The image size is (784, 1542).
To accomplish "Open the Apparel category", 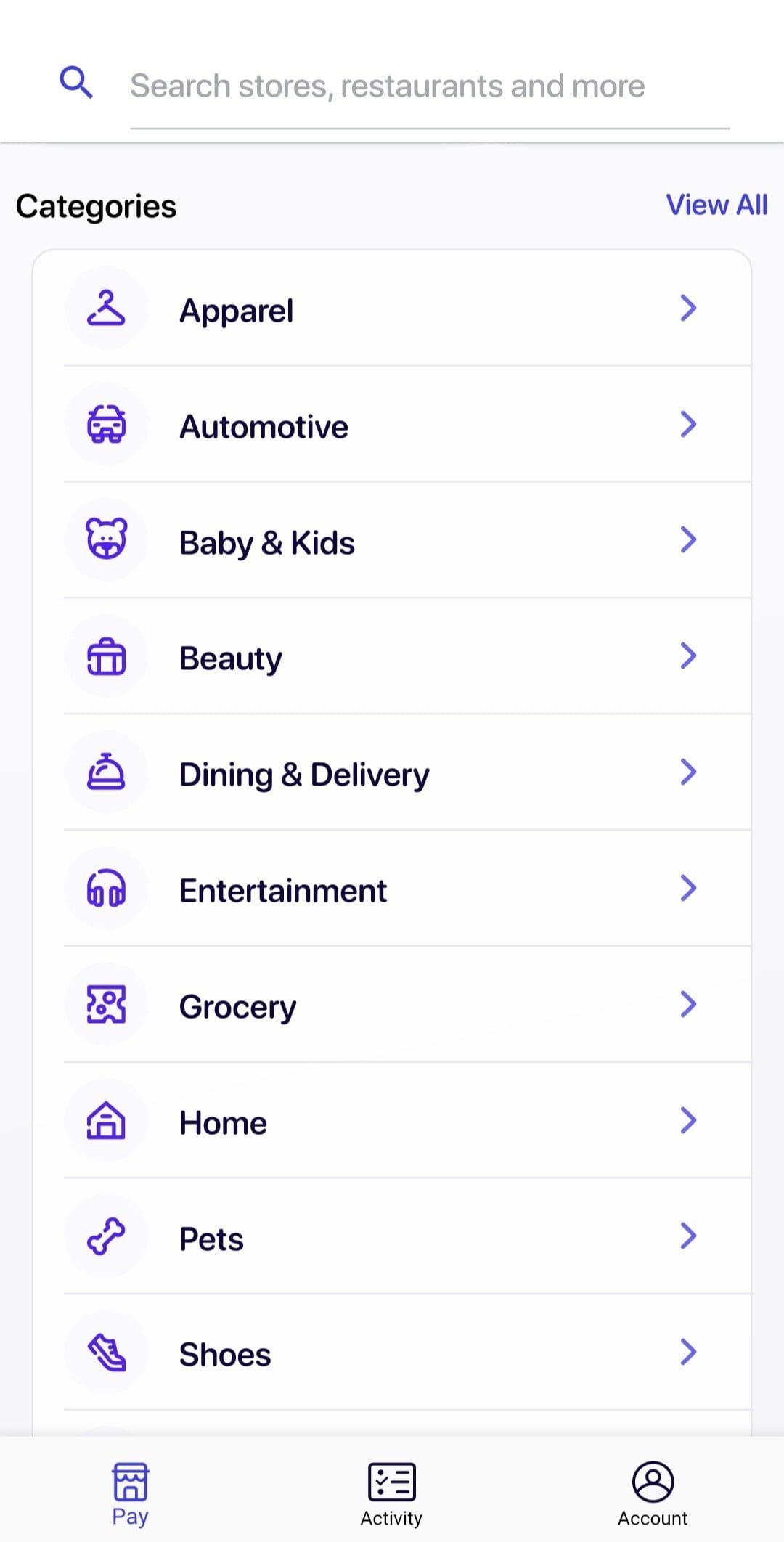I will [392, 309].
